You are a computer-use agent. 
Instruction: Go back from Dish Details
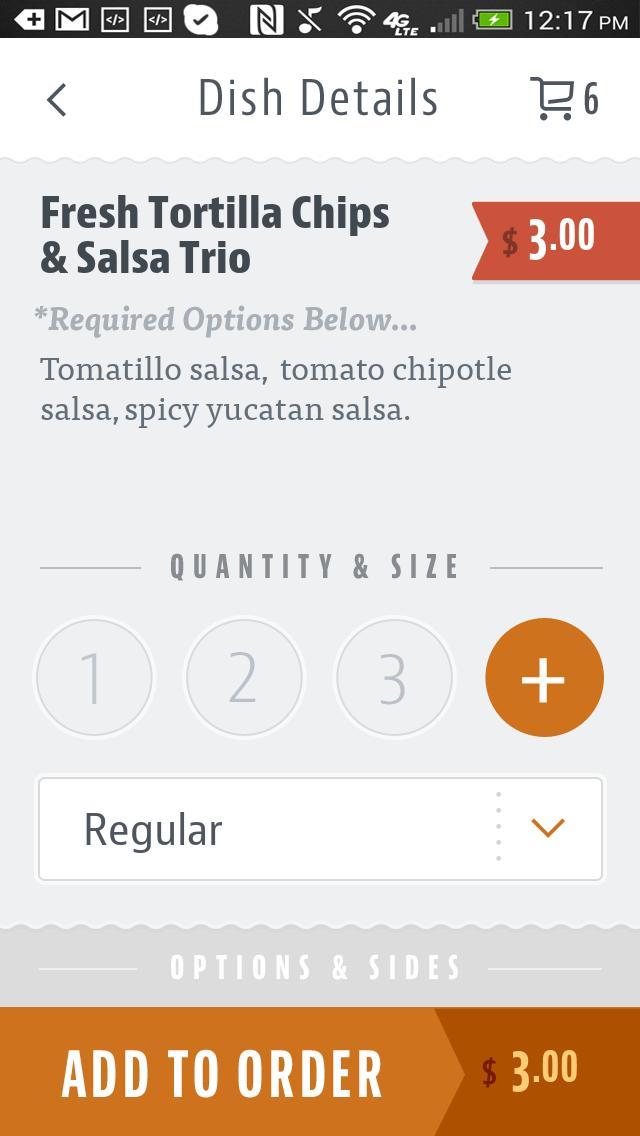57,99
